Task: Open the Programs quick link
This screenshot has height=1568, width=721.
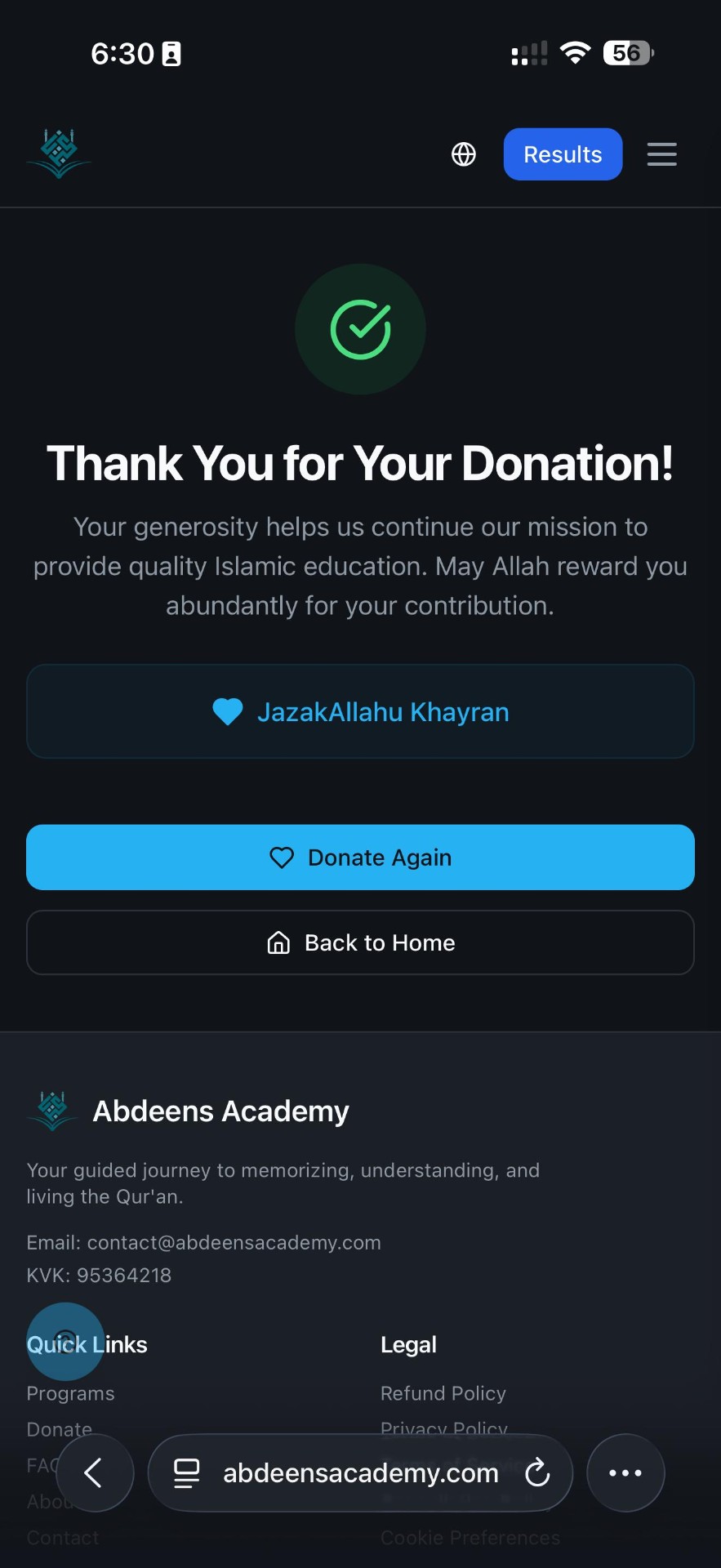Action: (70, 1393)
